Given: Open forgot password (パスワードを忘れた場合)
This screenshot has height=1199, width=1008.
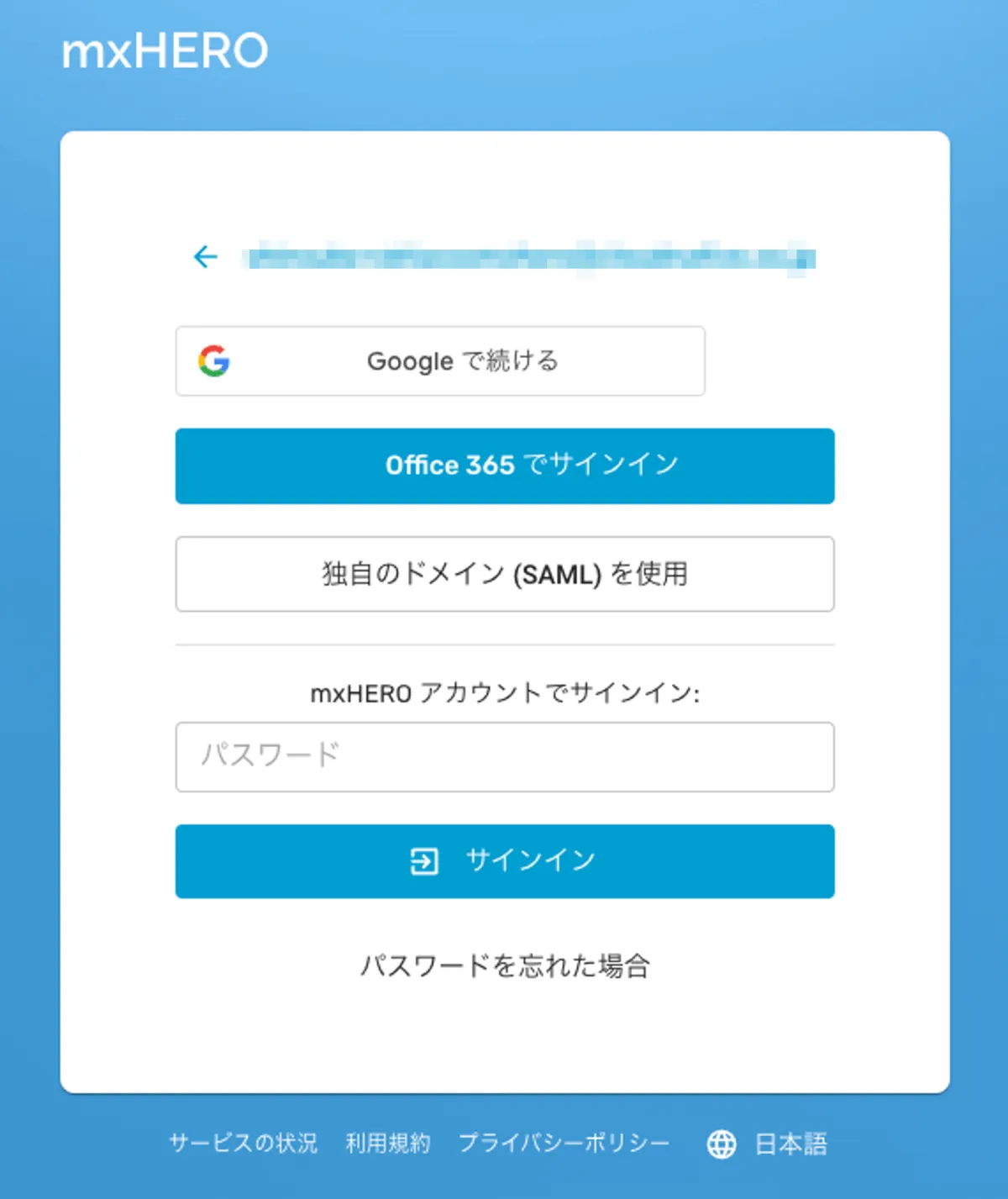Looking at the screenshot, I should [x=505, y=966].
